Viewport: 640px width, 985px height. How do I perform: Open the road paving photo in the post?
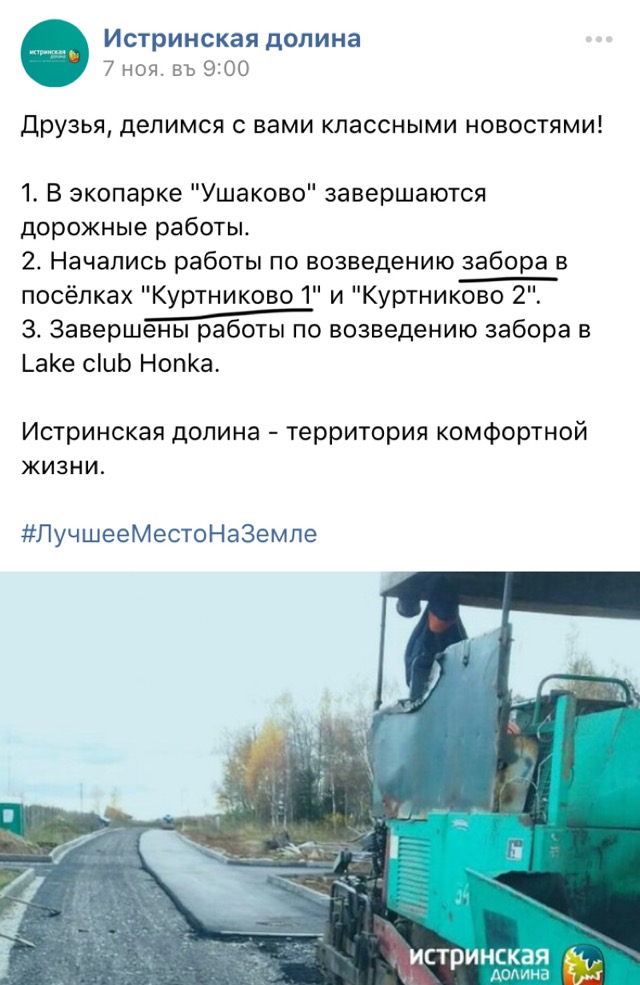pyautogui.click(x=320, y=778)
